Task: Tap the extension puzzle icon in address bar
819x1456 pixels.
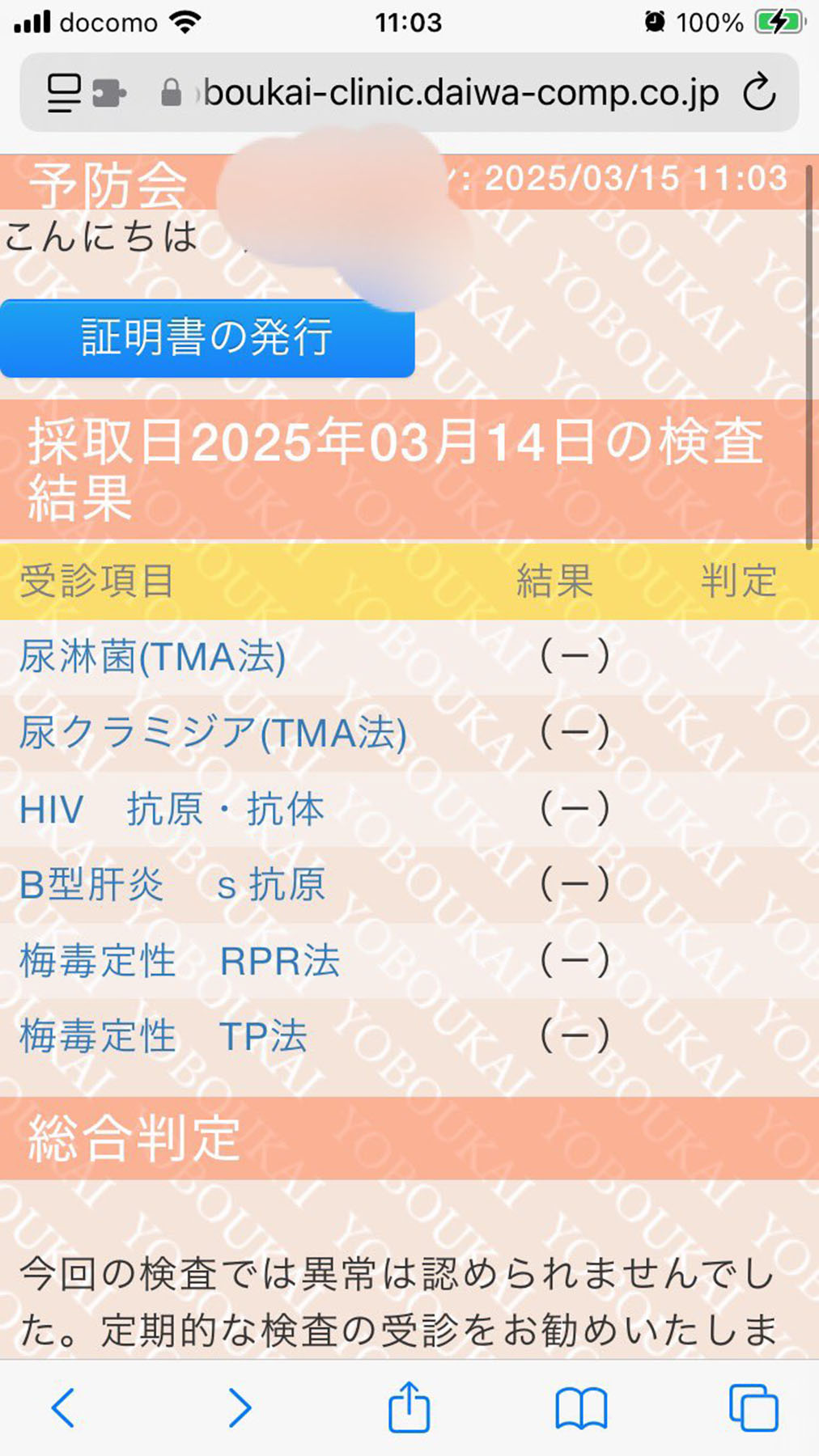Action: [109, 94]
